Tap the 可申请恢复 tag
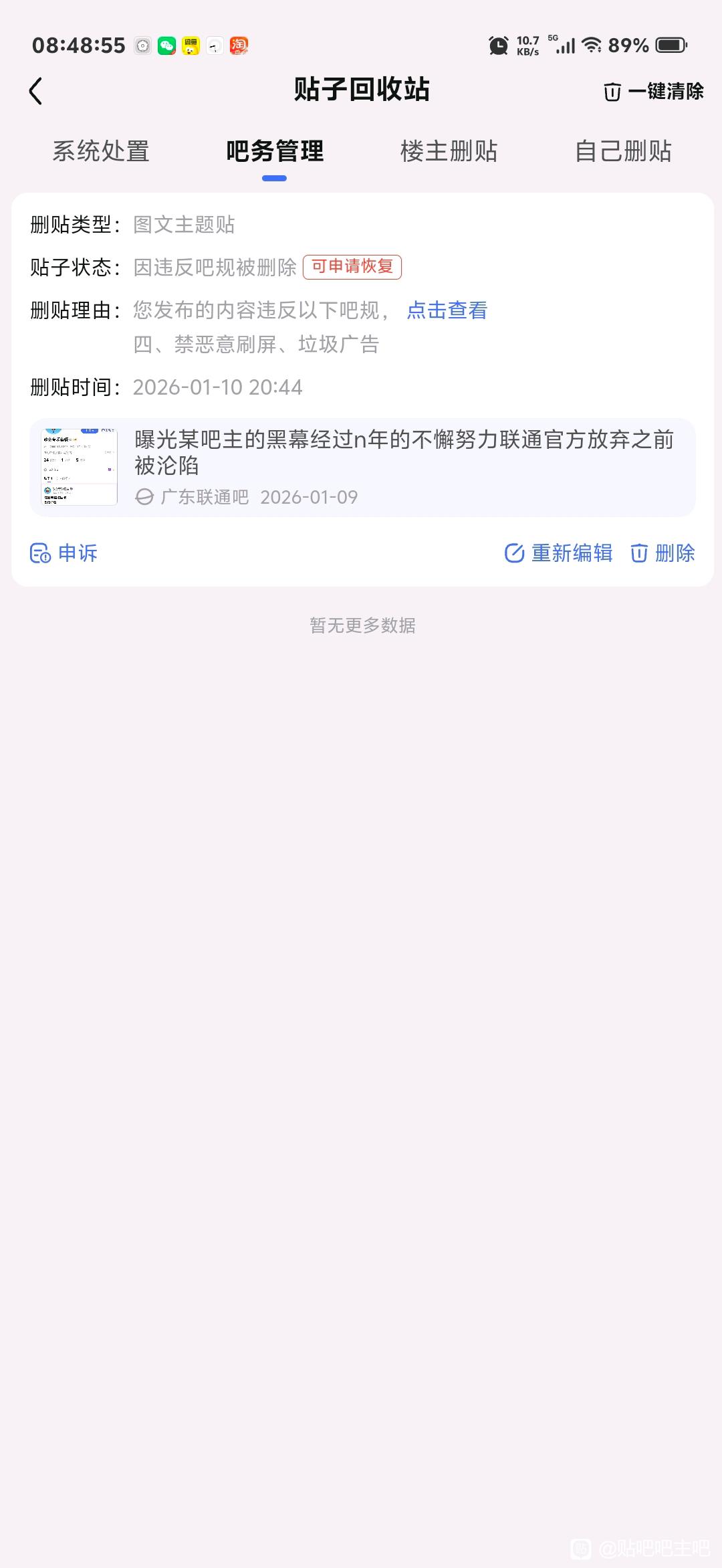722x1568 pixels. point(352,267)
